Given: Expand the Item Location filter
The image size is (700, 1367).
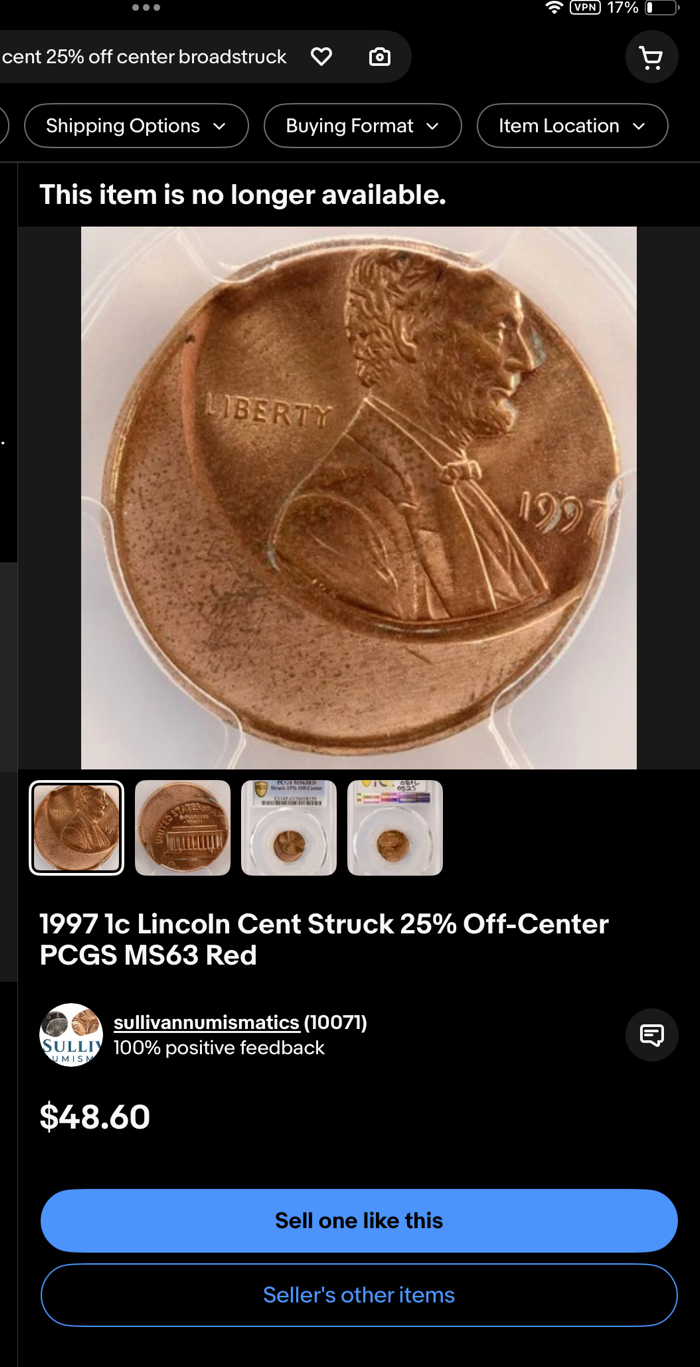Looking at the screenshot, I should (x=571, y=126).
